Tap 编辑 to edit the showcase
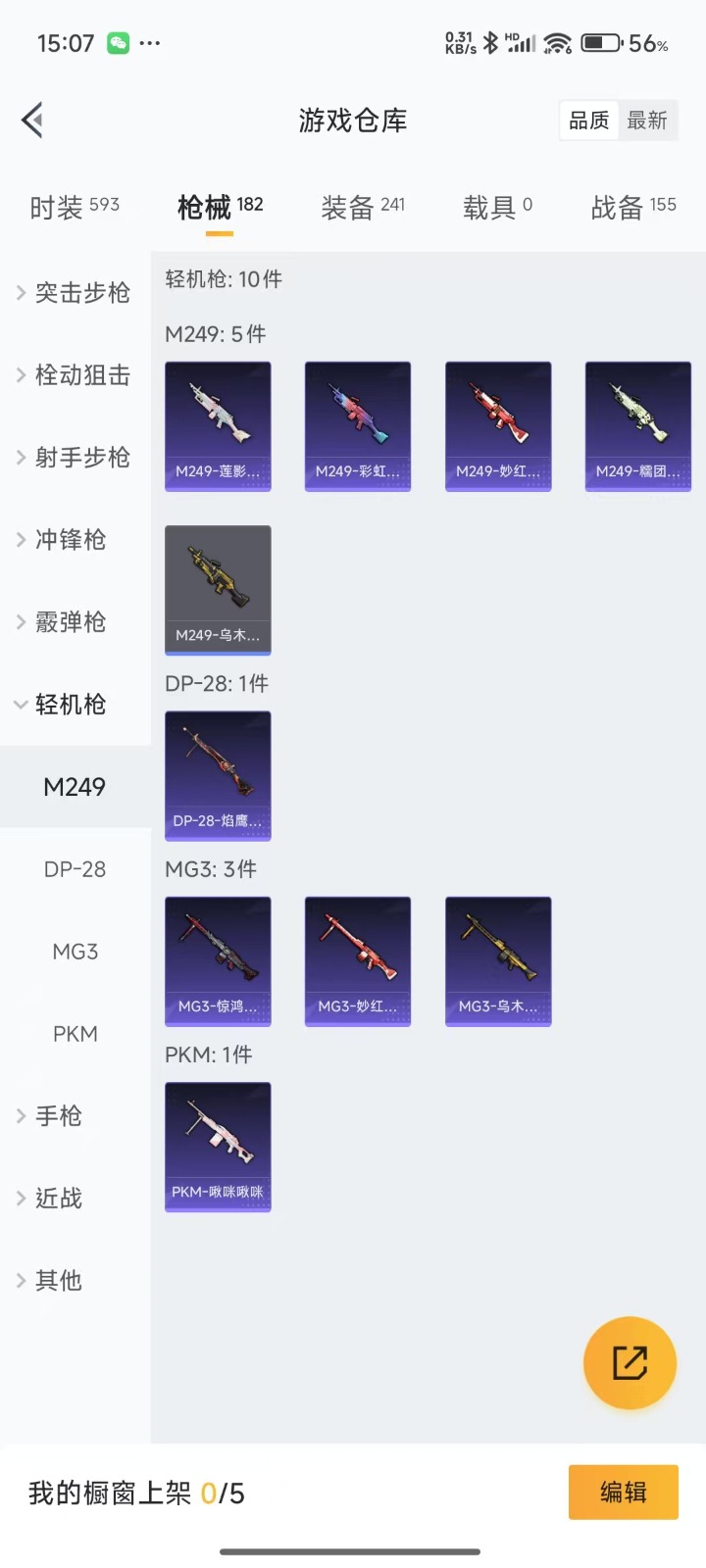The image size is (706, 1568). pos(623,1492)
